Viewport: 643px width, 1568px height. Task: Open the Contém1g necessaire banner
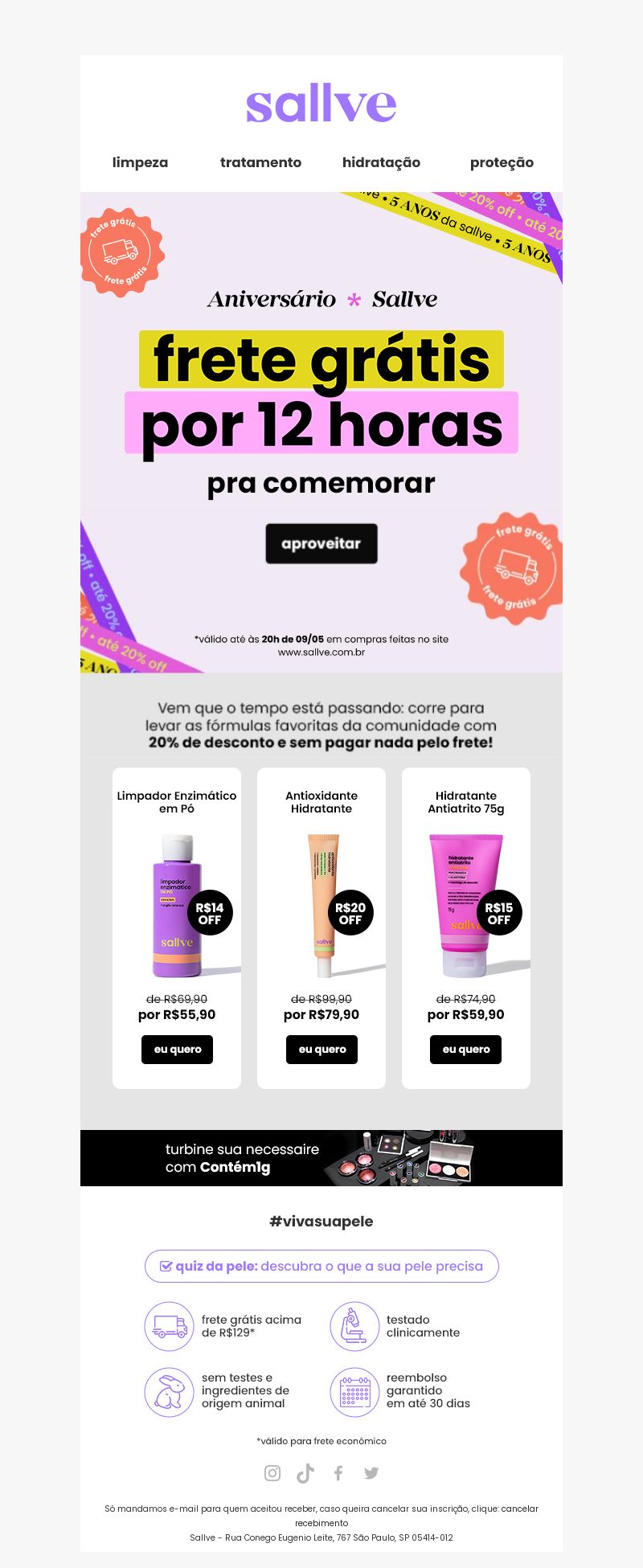[x=321, y=1158]
